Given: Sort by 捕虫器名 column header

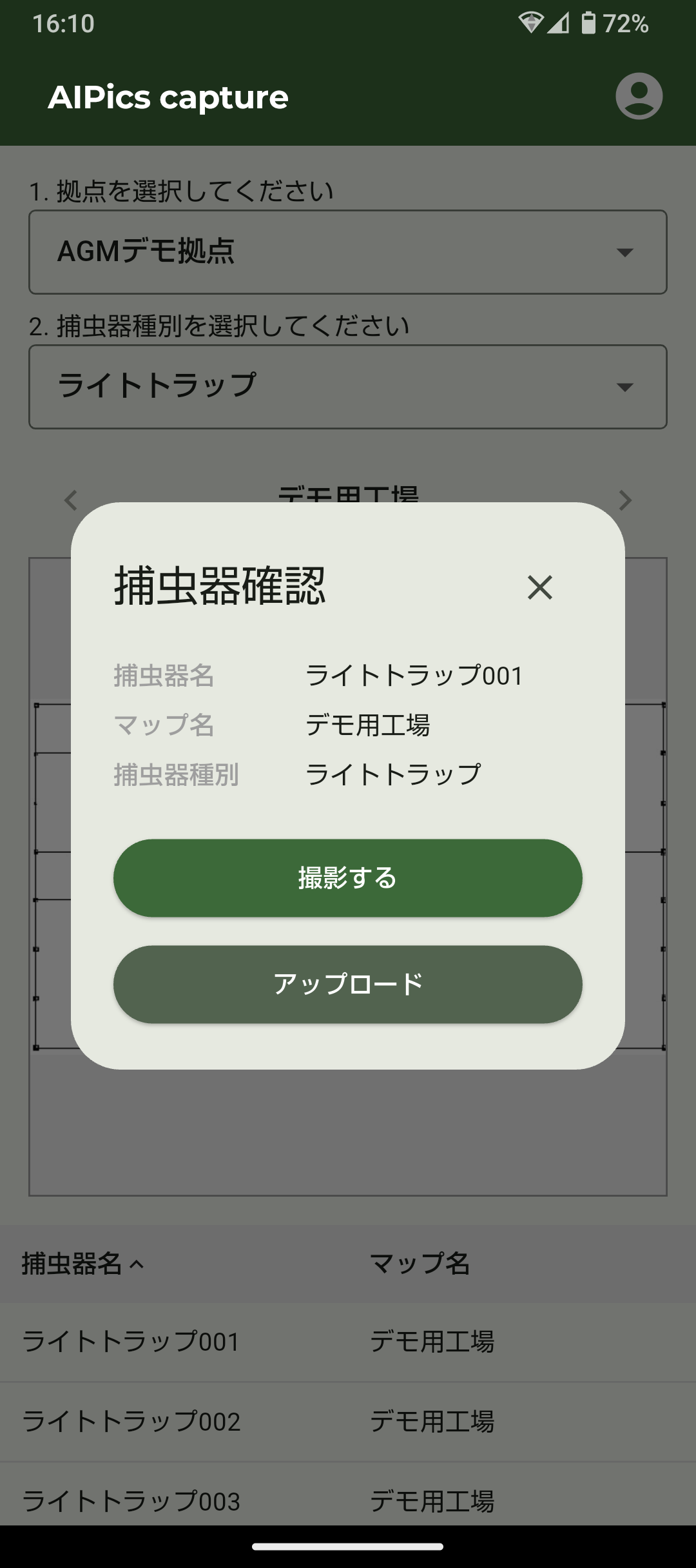Looking at the screenshot, I should [x=82, y=1264].
